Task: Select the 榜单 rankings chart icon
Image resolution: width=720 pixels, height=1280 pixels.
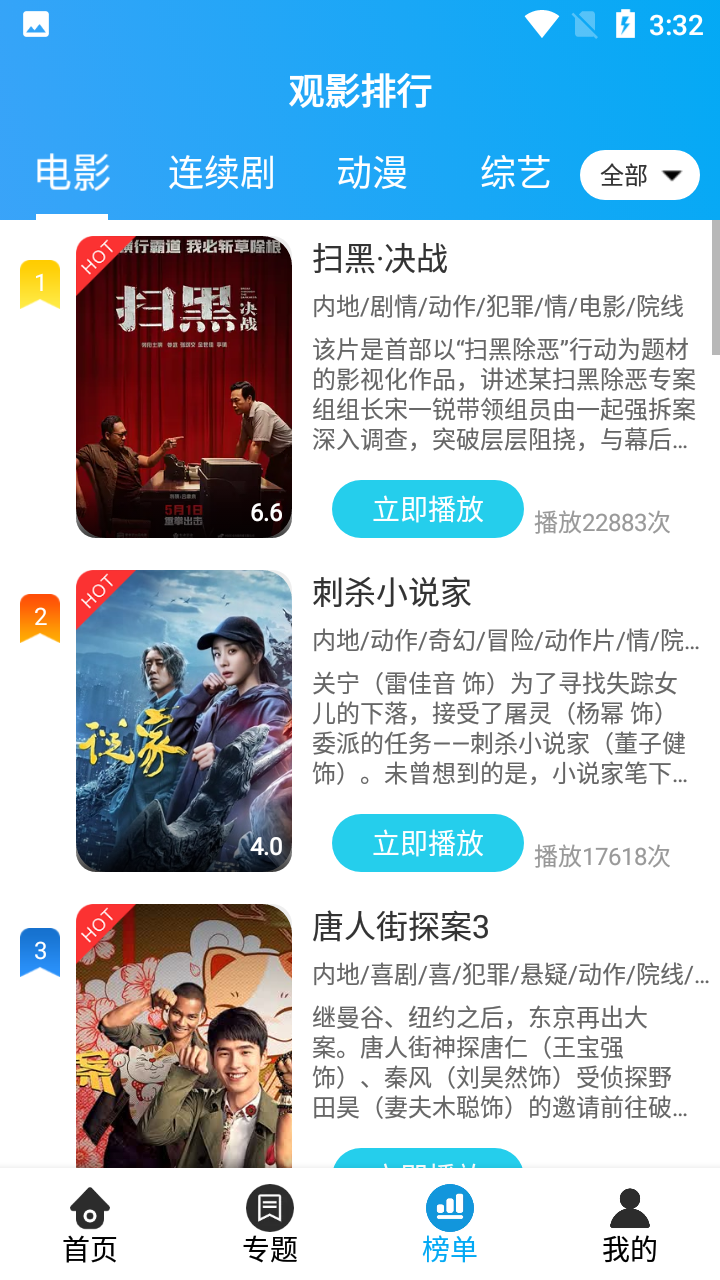Action: (x=449, y=1209)
